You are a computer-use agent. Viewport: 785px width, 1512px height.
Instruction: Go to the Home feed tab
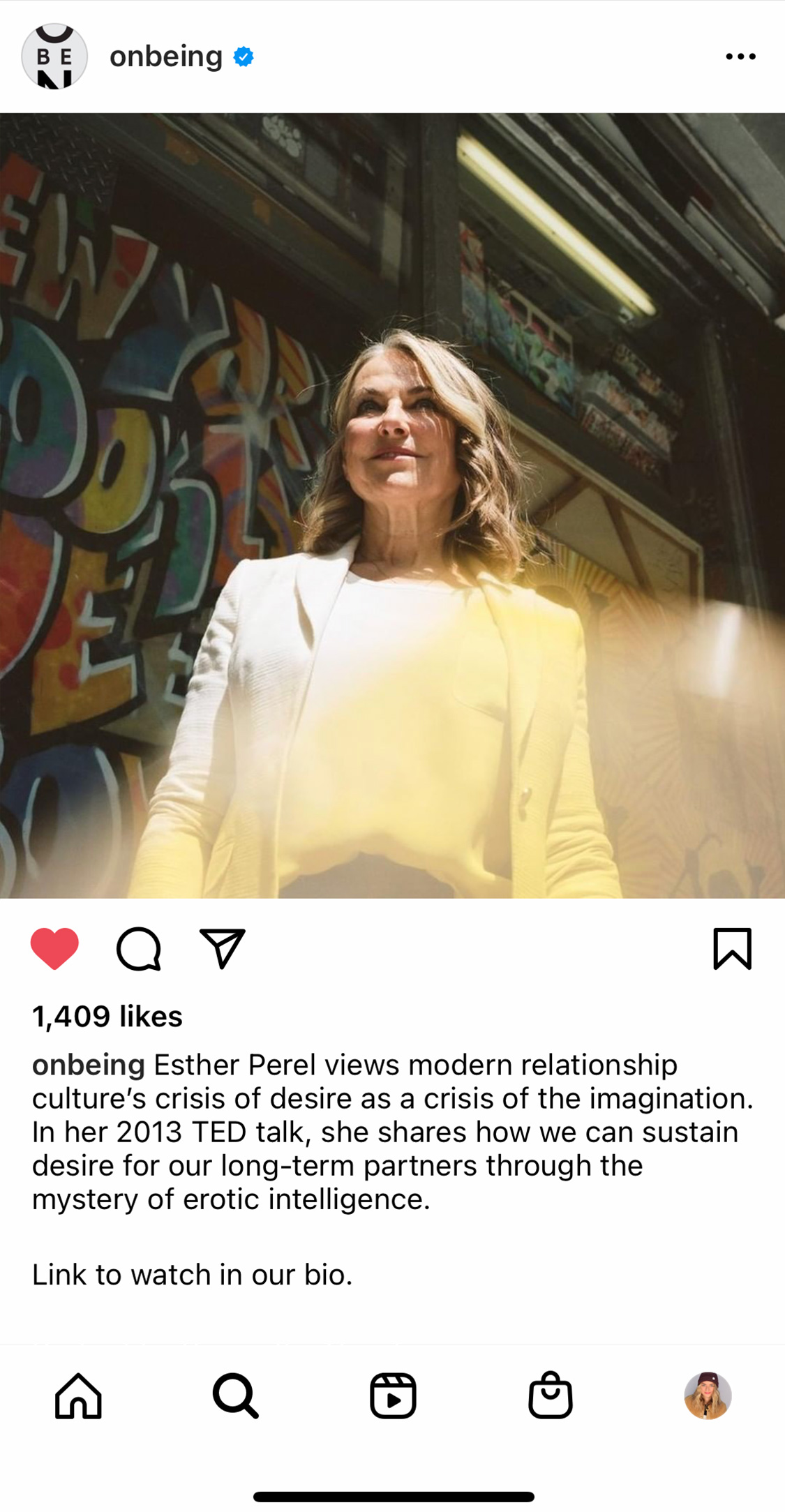[x=78, y=1395]
